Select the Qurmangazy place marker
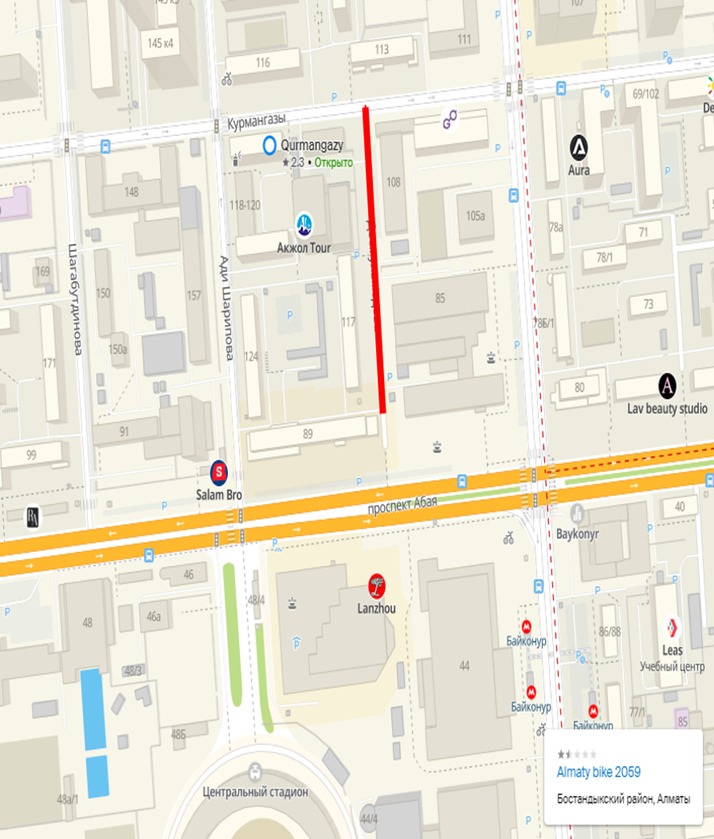 click(269, 146)
